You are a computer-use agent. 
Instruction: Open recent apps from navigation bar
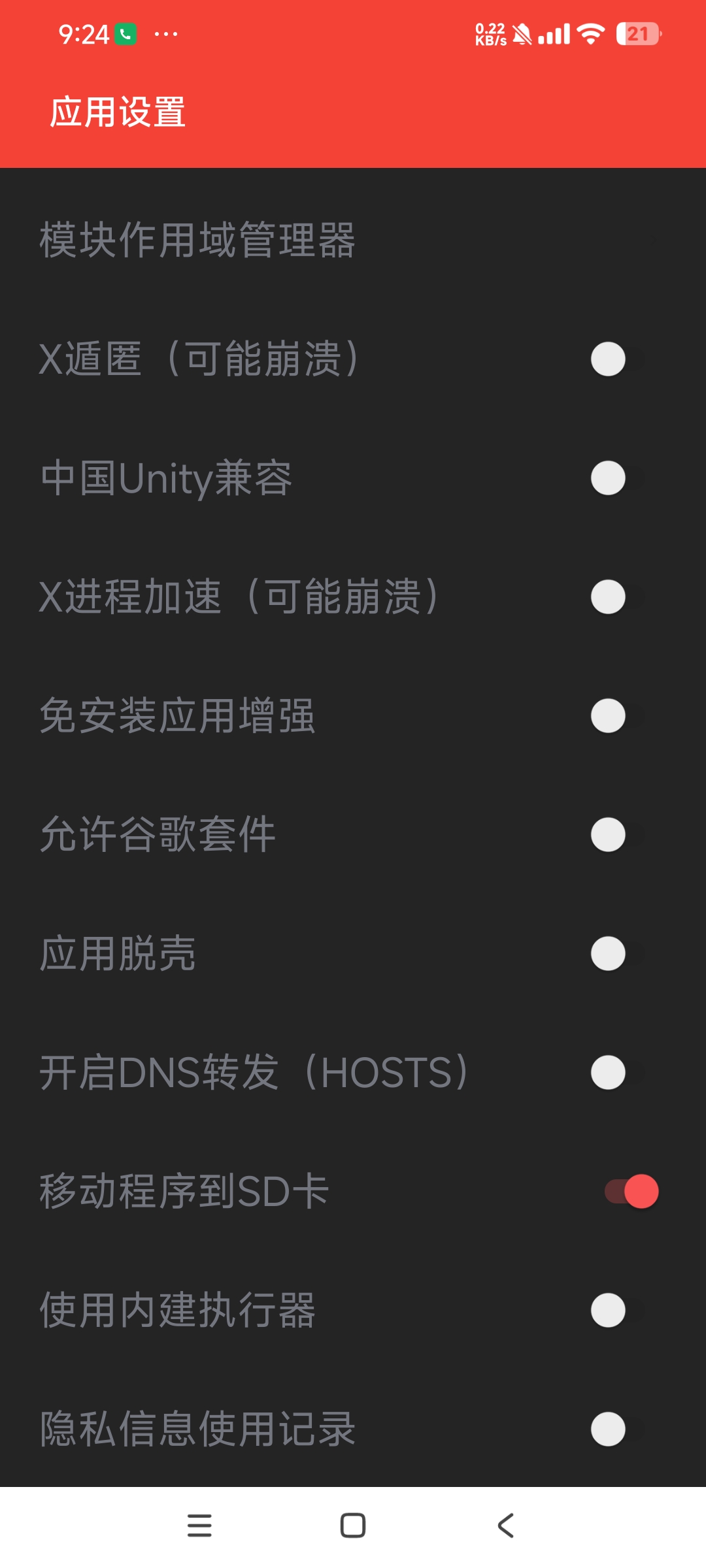199,1526
